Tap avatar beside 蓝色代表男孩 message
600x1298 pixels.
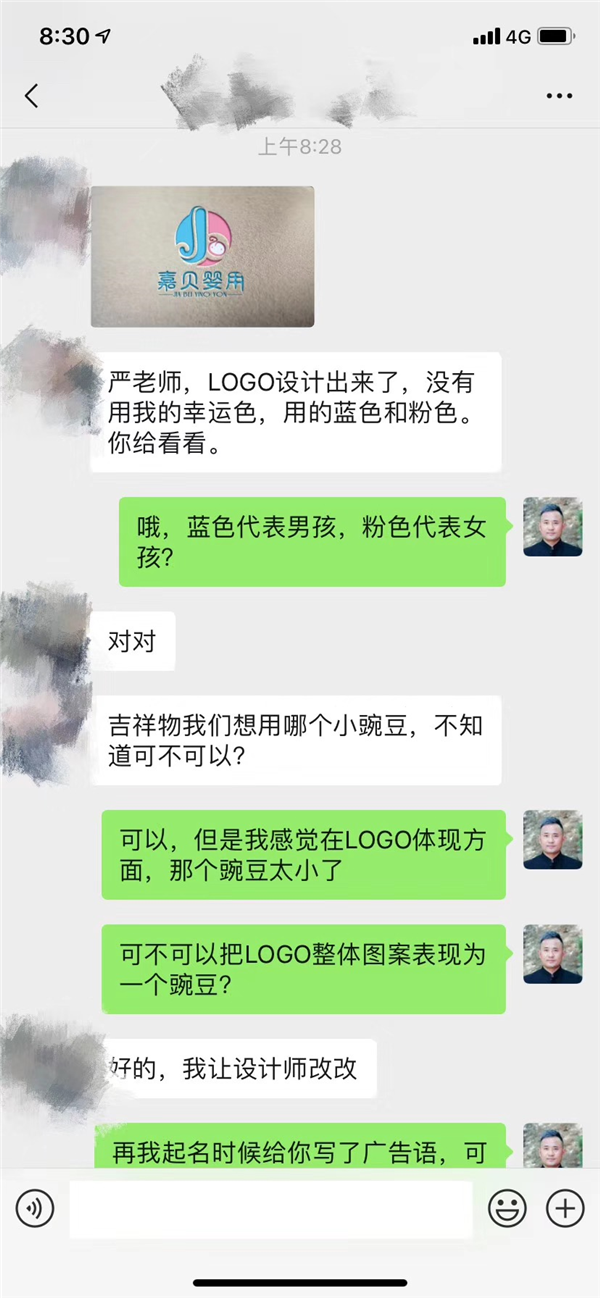point(553,526)
